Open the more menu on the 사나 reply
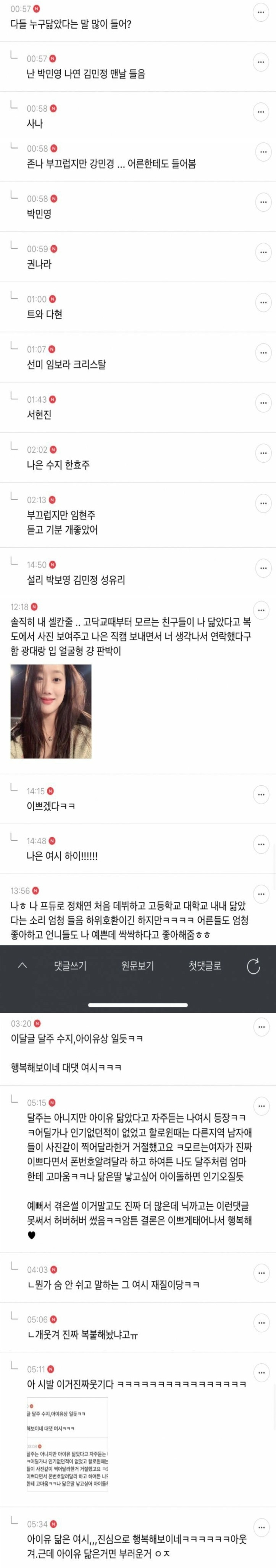Viewport: 276px width, 1568px height. (x=261, y=112)
